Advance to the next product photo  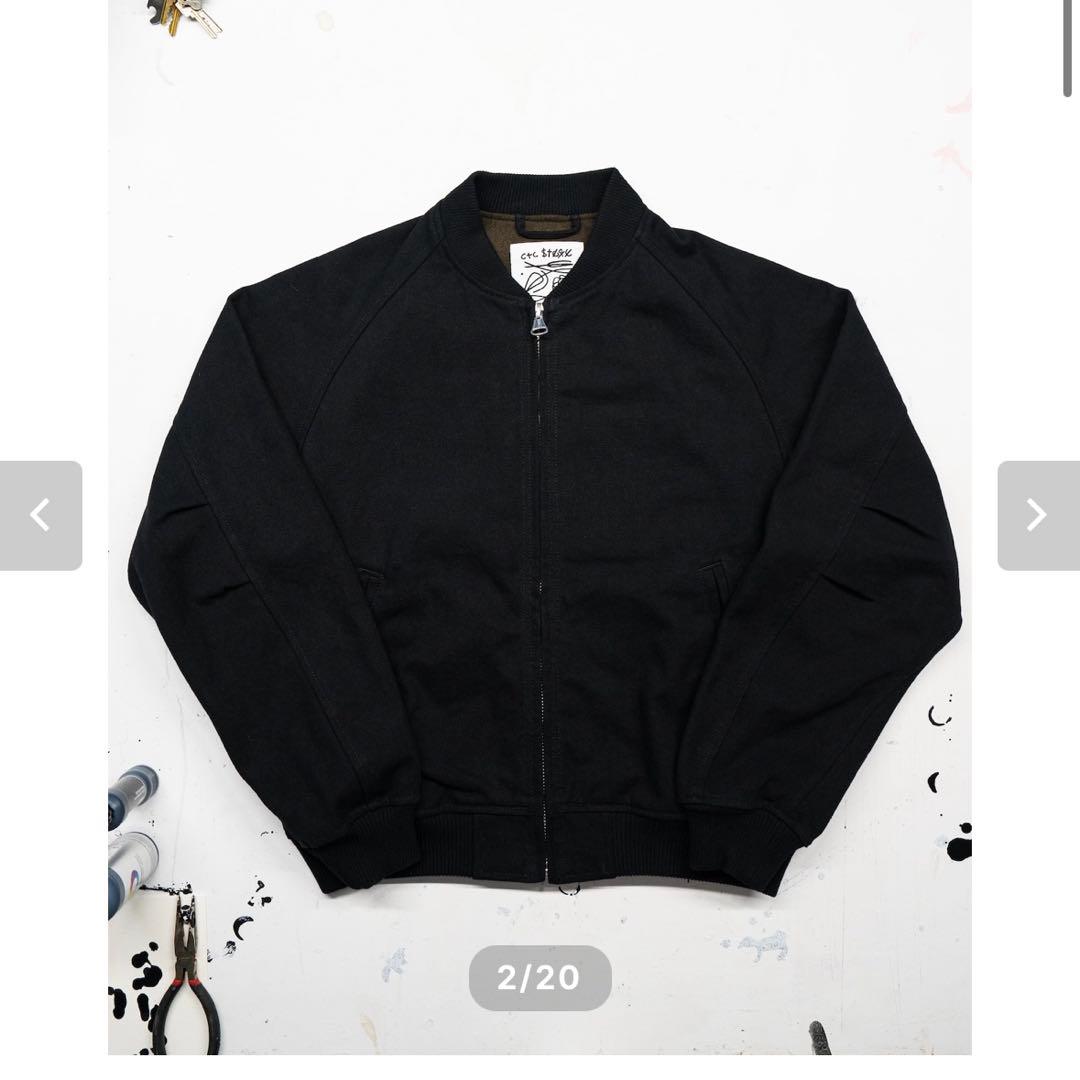(x=1037, y=515)
